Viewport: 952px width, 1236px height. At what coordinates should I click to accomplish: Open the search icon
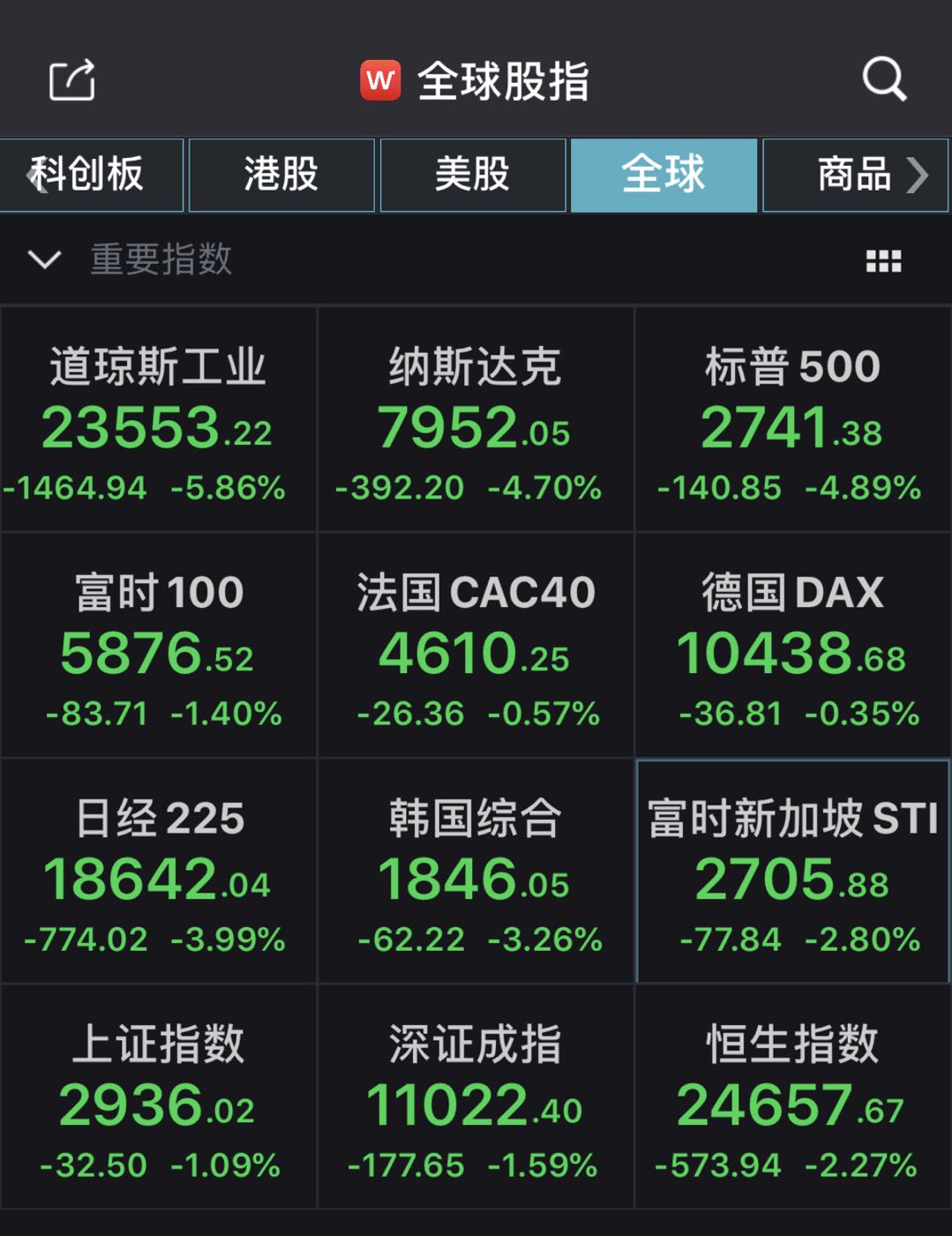[883, 80]
